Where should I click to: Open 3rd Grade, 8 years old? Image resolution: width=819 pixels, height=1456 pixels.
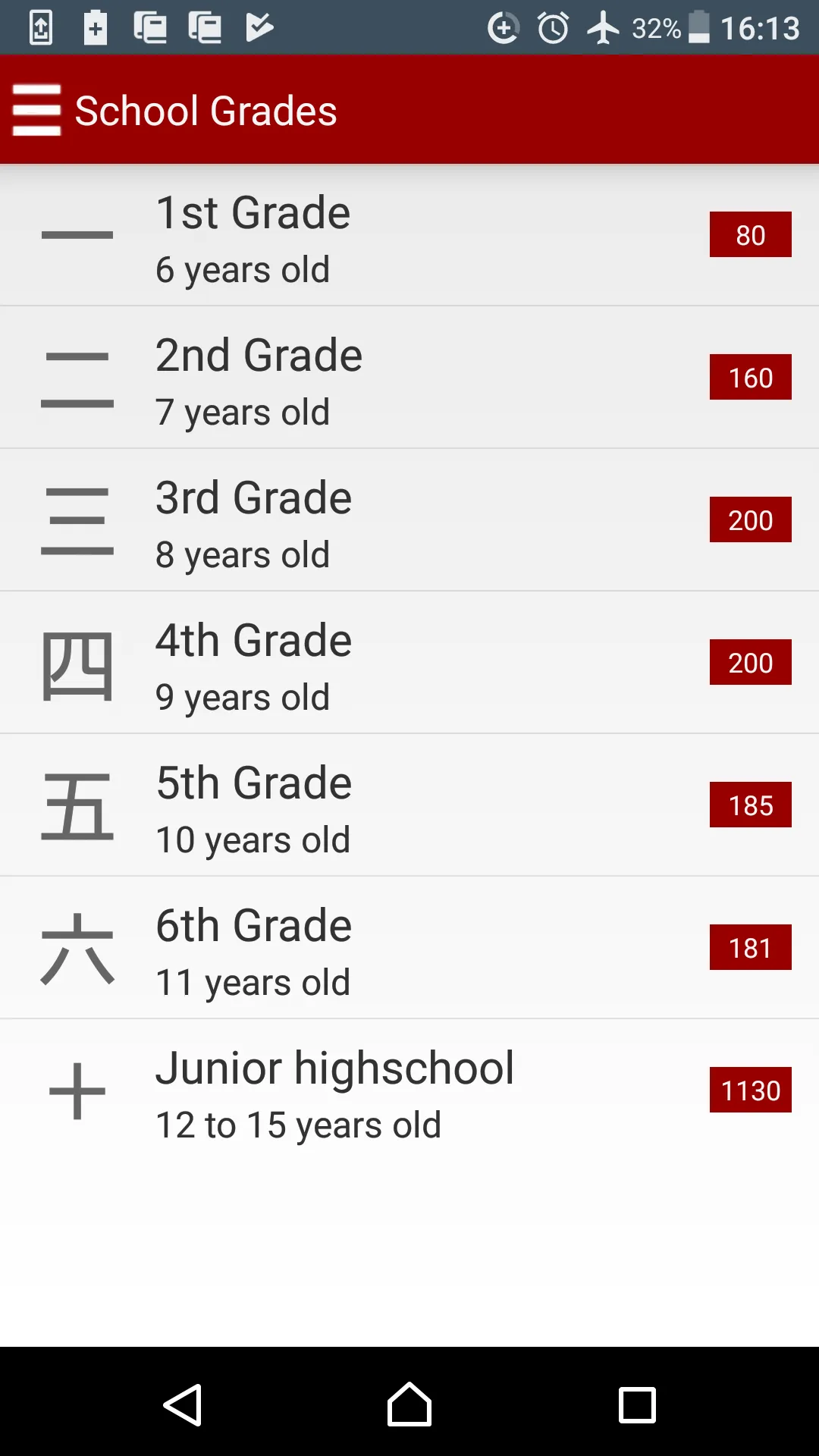point(409,520)
